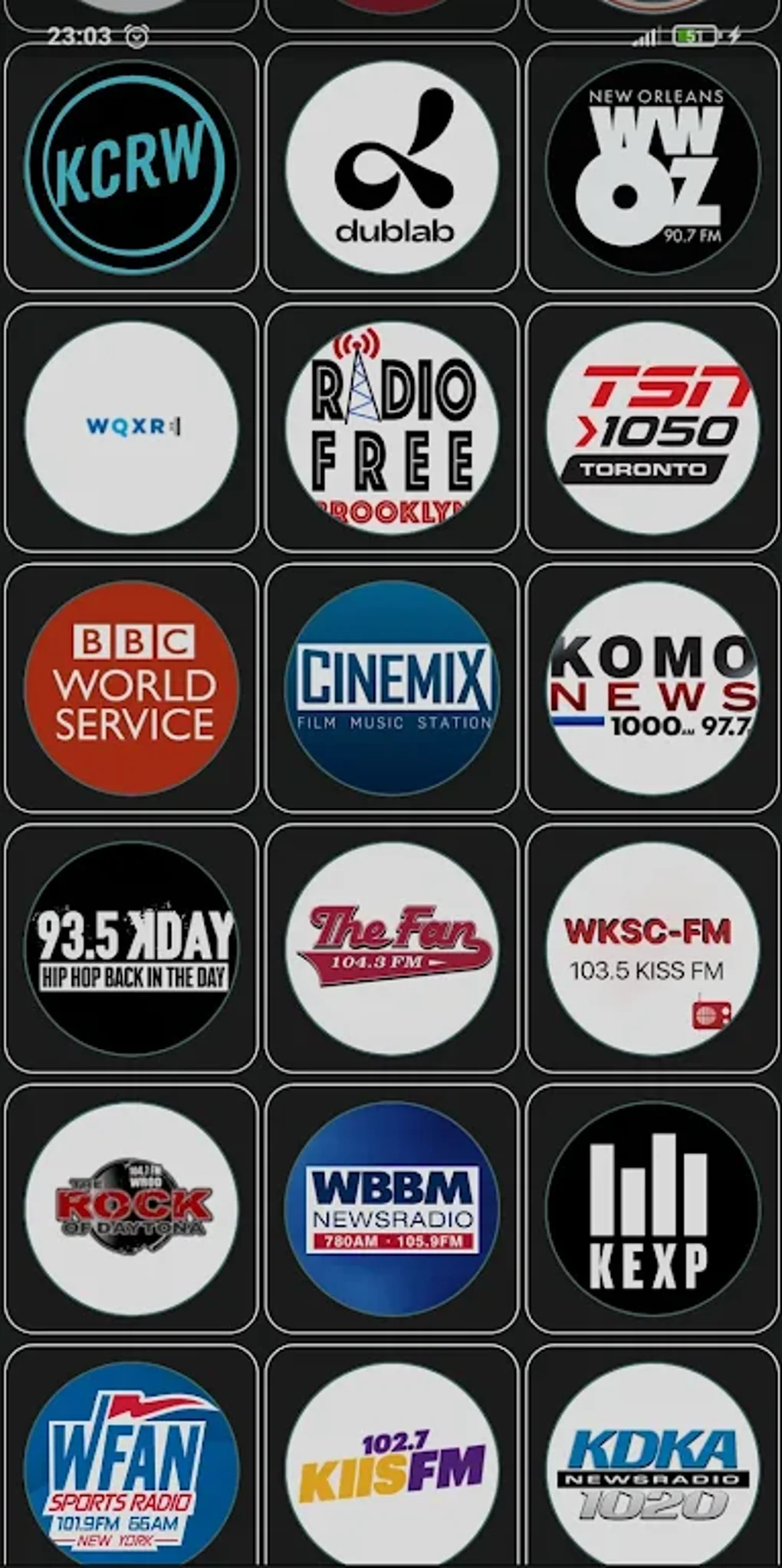Open WBBM Newsradio 780AM
This screenshot has width=782, height=1568.
pyautogui.click(x=392, y=1209)
